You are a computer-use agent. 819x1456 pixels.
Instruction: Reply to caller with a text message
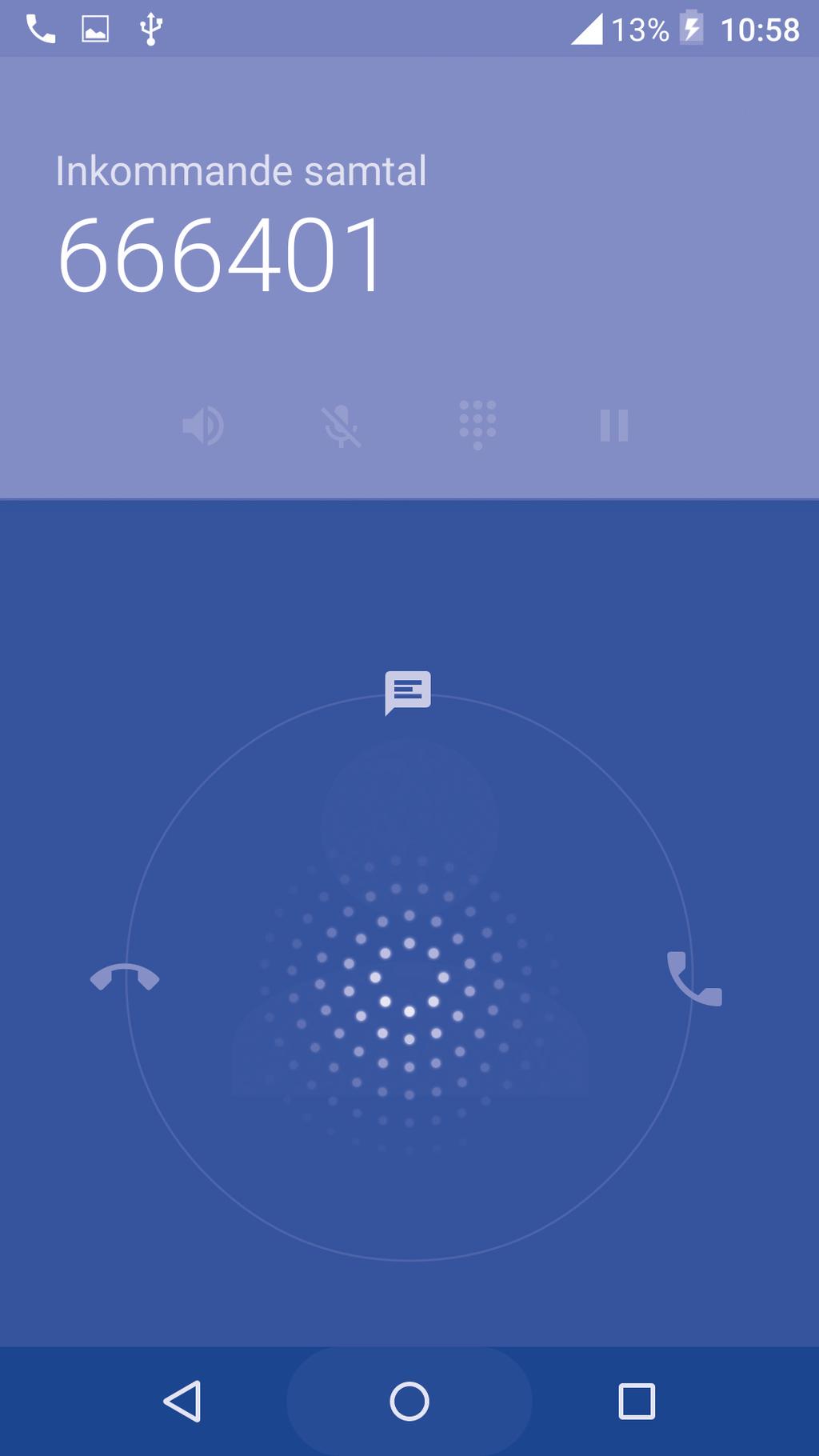pos(408,691)
